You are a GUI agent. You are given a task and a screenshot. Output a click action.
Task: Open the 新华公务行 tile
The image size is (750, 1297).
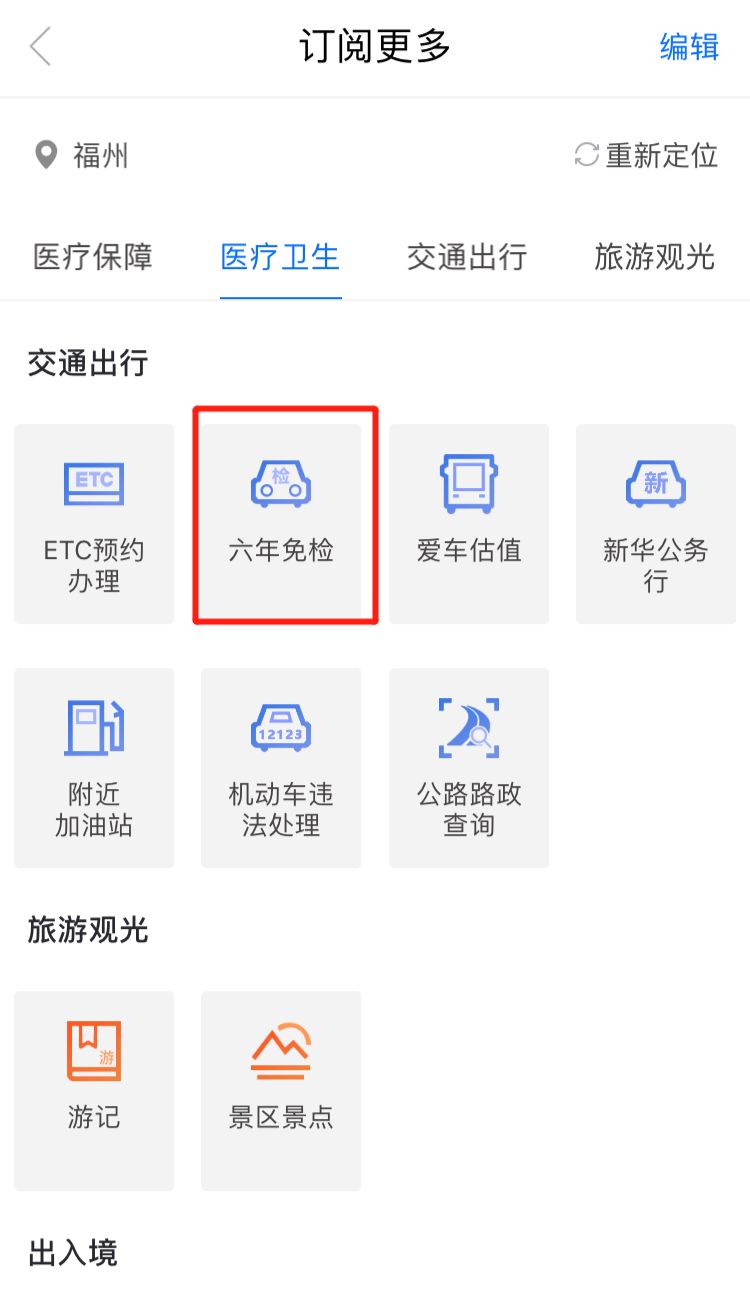pos(655,524)
